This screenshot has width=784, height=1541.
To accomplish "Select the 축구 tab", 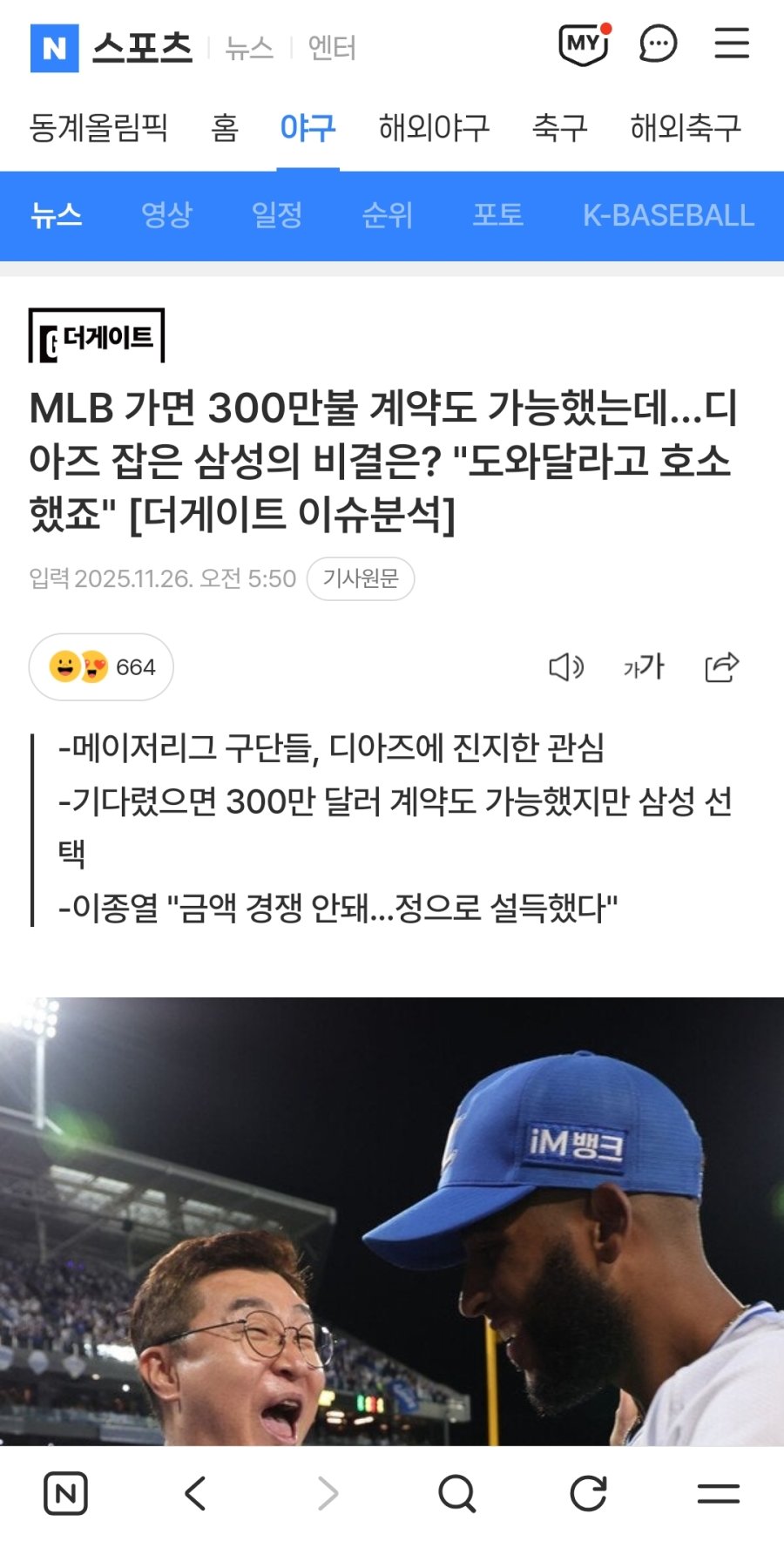I will click(559, 128).
